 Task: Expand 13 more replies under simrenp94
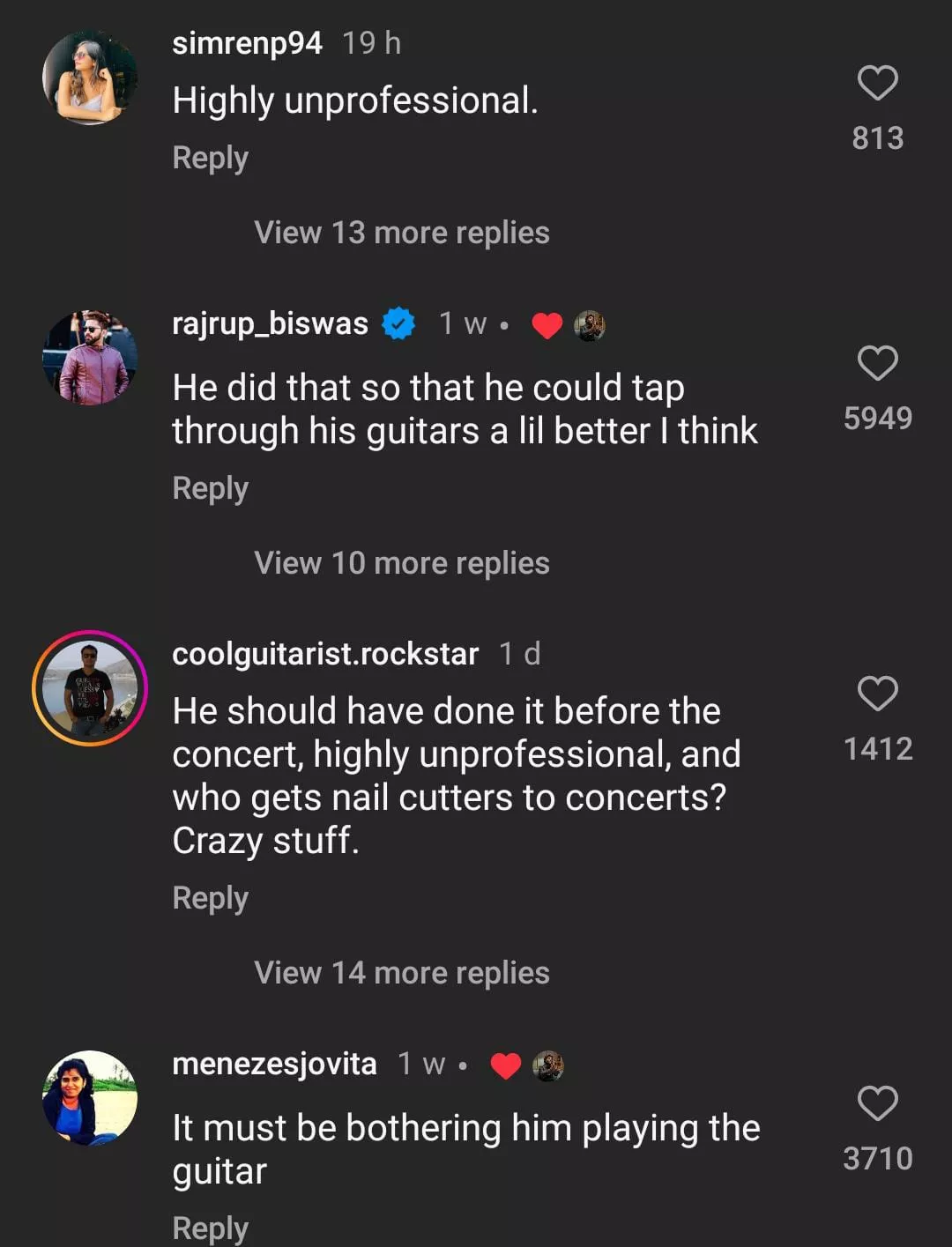tap(401, 233)
